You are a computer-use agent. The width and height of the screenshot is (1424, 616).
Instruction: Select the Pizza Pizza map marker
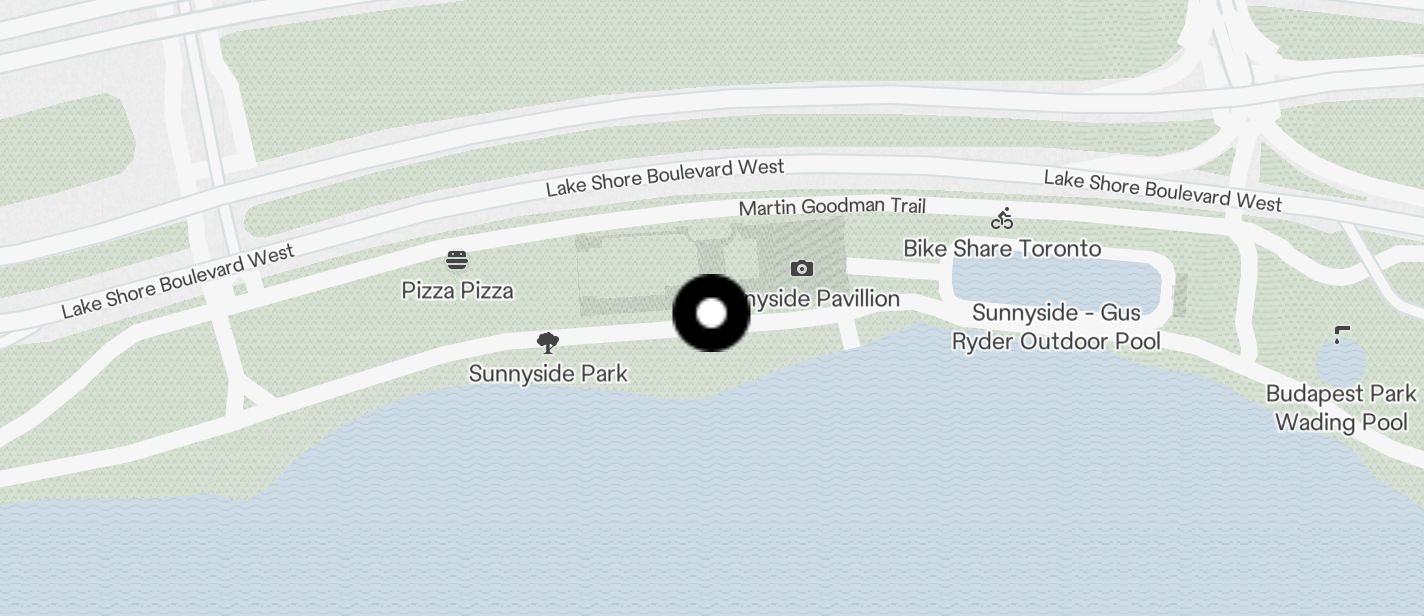[457, 261]
